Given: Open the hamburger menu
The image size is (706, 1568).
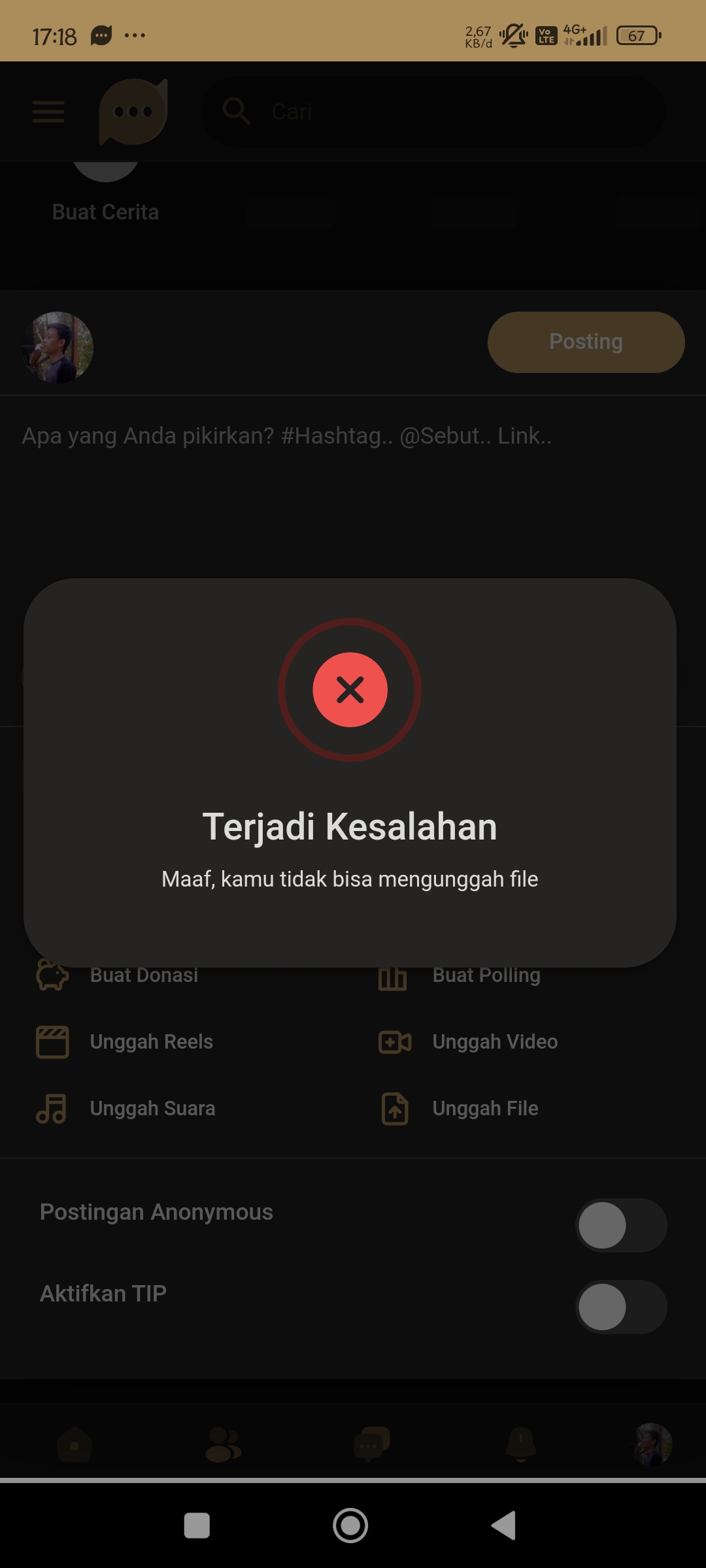Looking at the screenshot, I should click(x=48, y=112).
